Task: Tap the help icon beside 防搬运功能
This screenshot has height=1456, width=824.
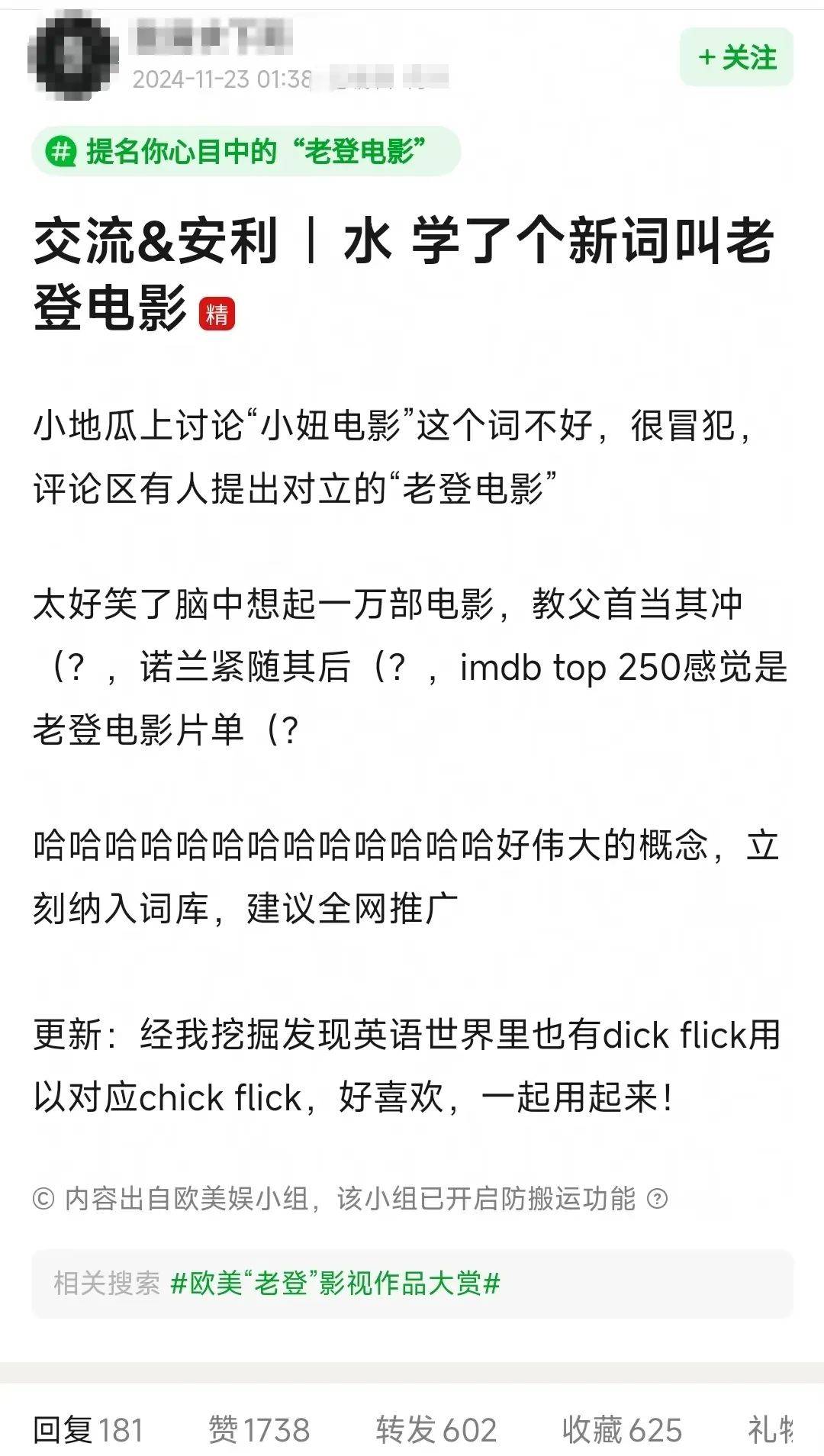Action: 657,1199
